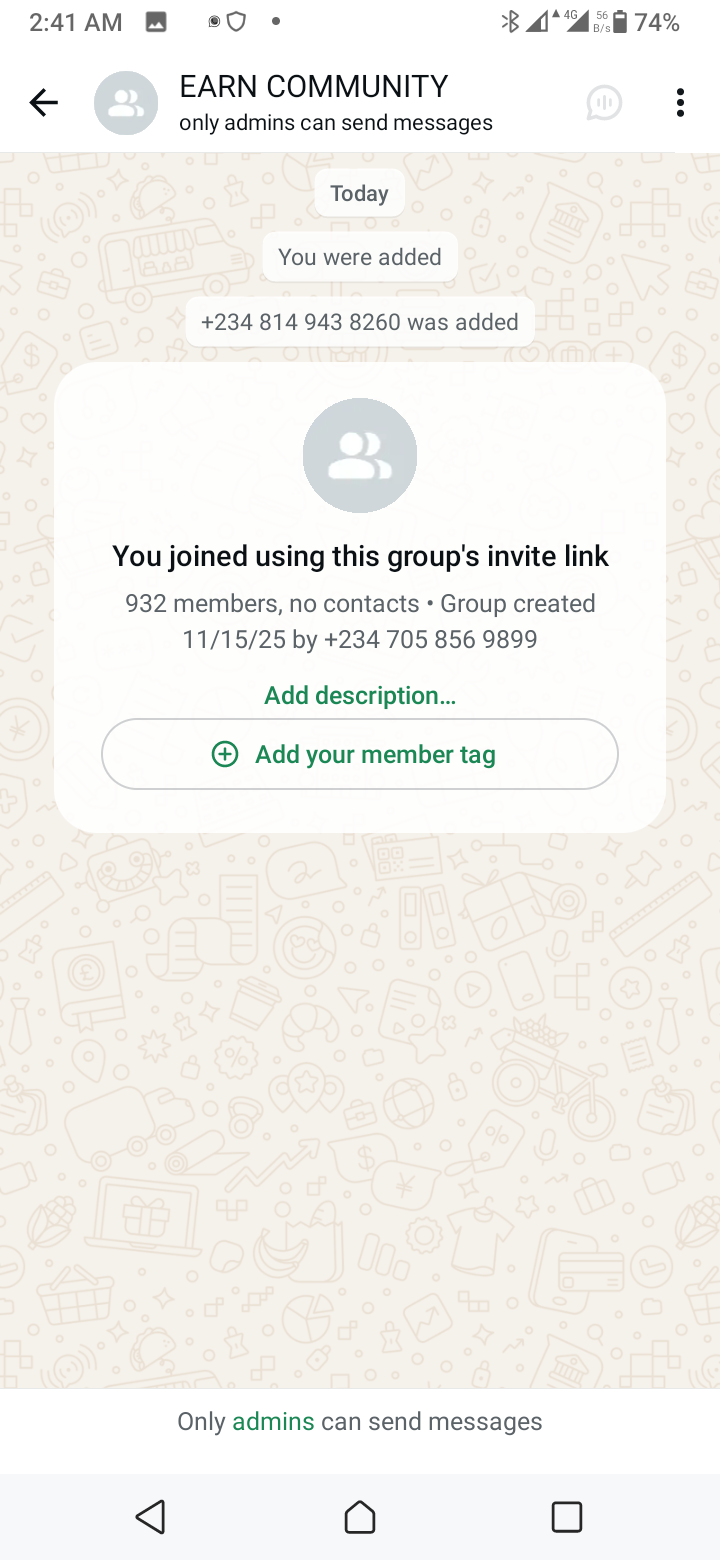Open the three-dot overflow menu

coord(680,102)
